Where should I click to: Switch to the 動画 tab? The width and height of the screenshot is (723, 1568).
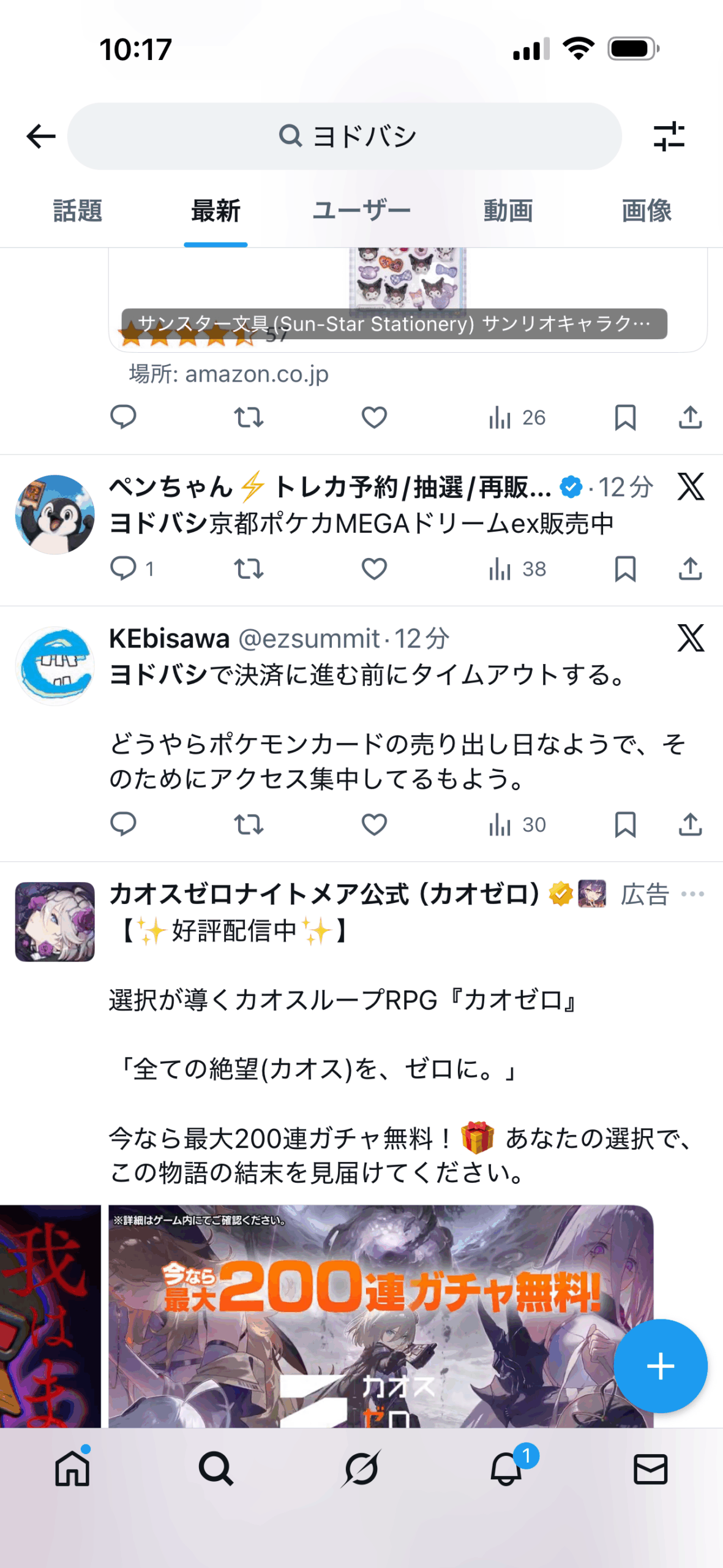tap(508, 211)
